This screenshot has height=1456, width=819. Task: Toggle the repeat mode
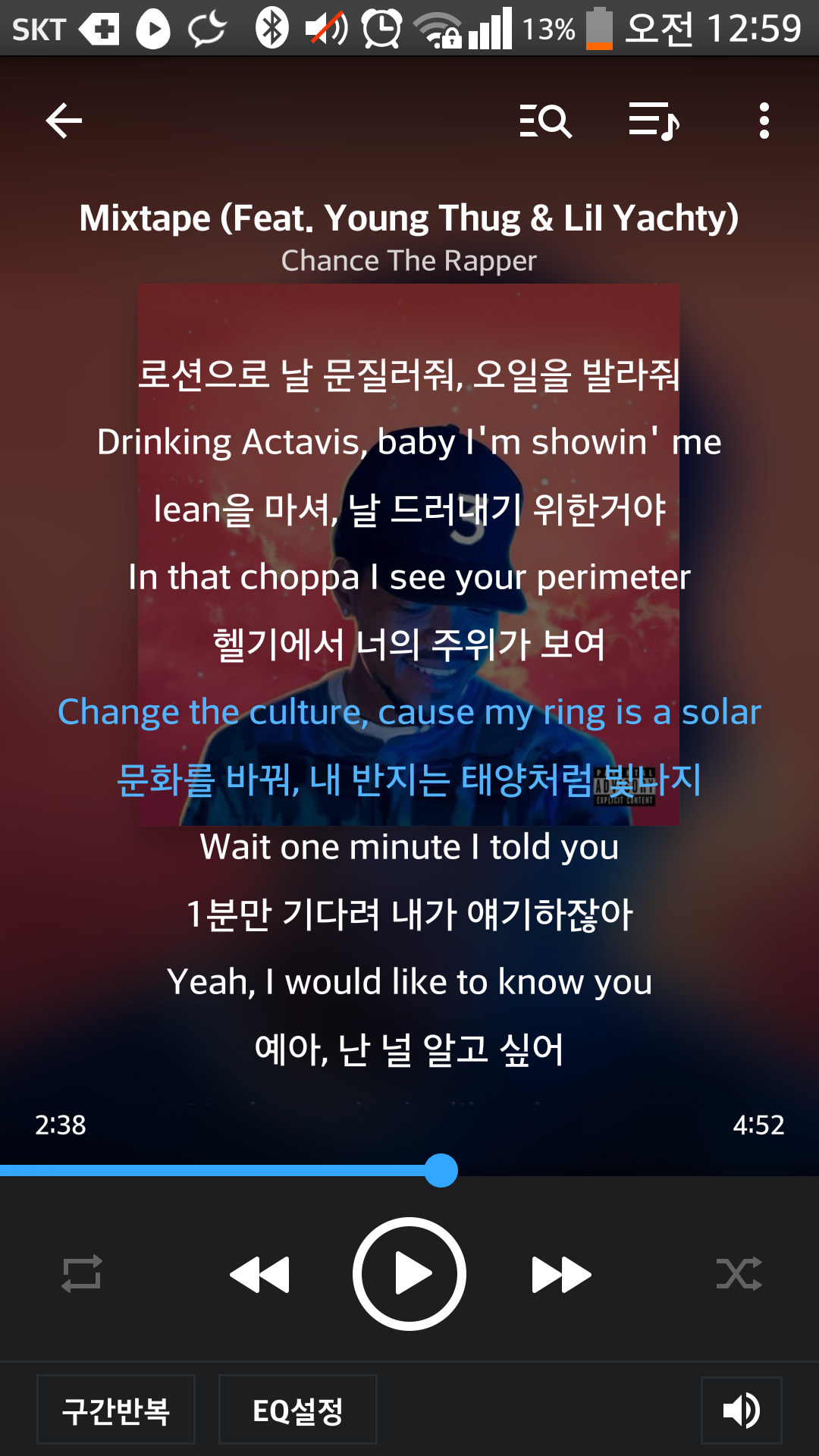click(82, 1273)
